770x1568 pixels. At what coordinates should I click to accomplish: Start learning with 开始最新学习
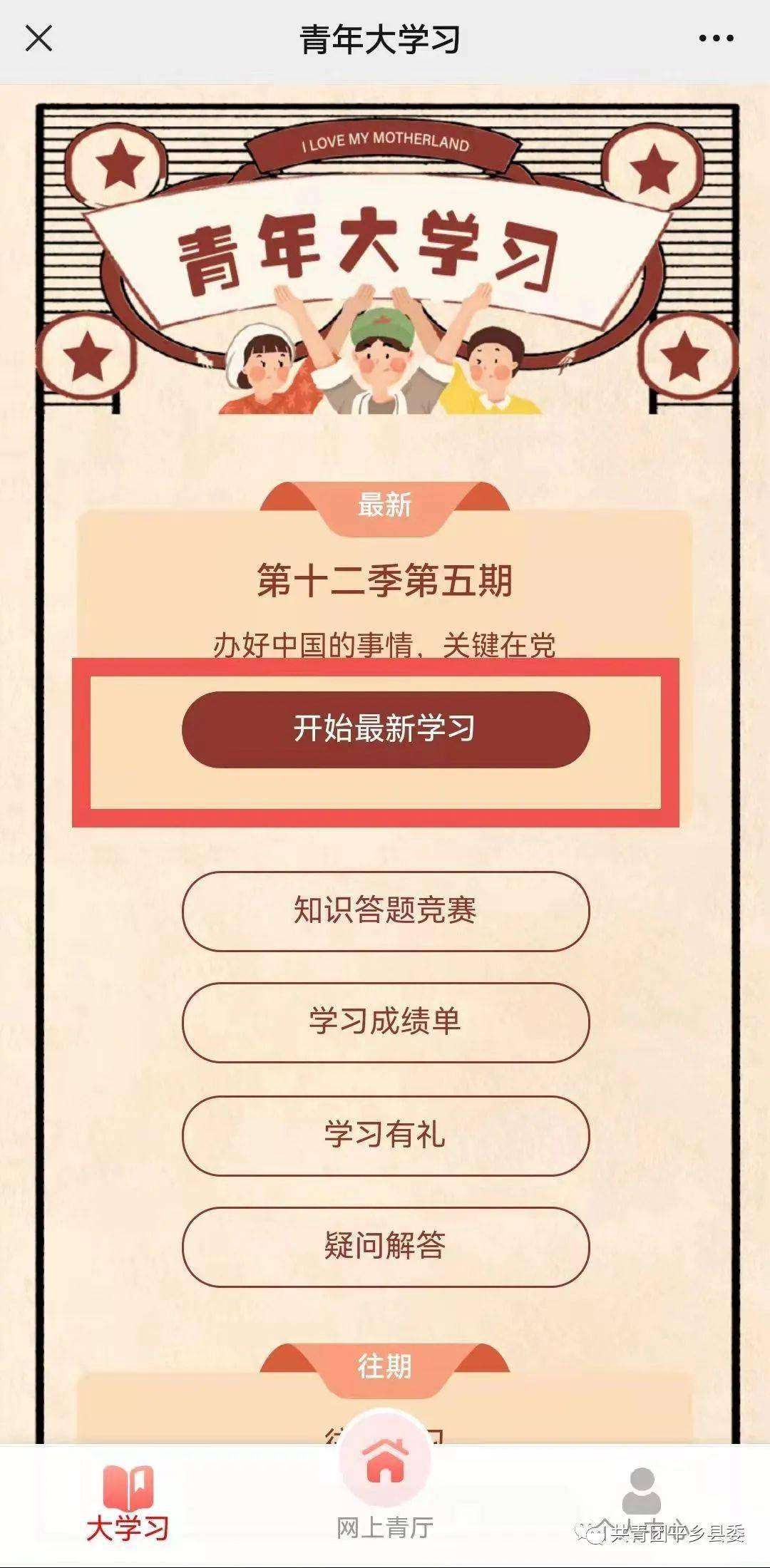tap(385, 728)
